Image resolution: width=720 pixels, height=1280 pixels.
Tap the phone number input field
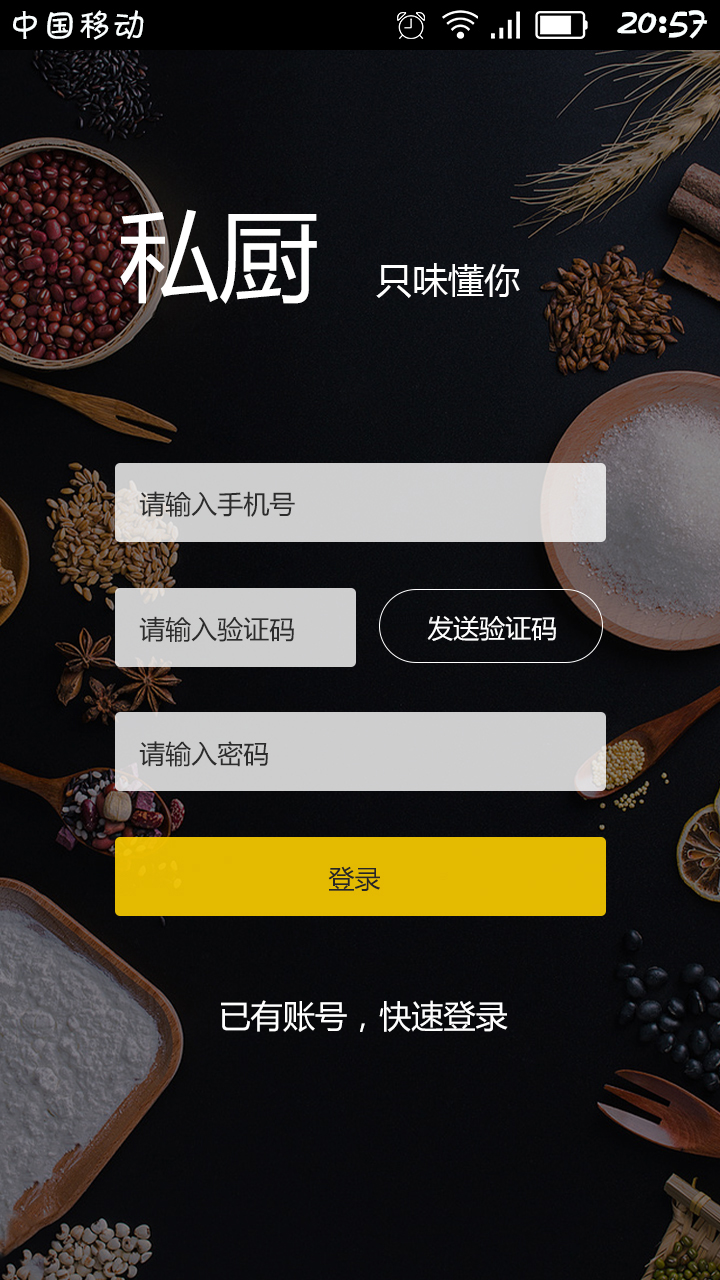pos(360,503)
